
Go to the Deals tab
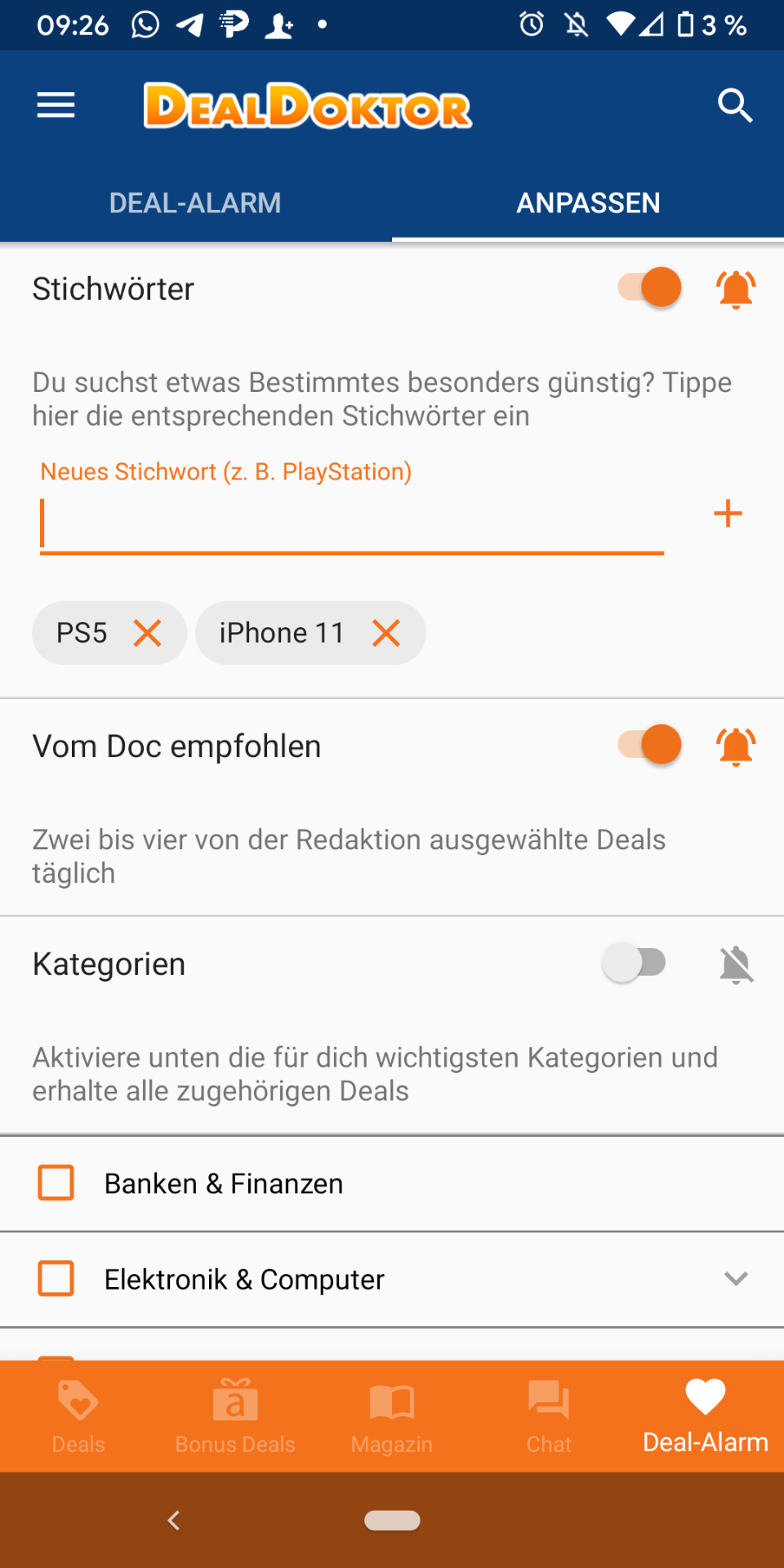click(x=78, y=1417)
